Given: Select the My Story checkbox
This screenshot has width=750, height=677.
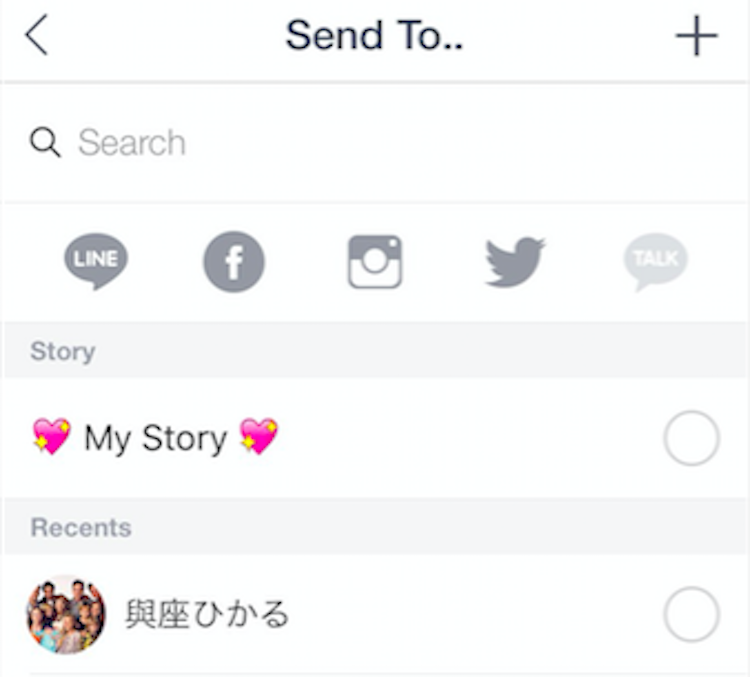Looking at the screenshot, I should [691, 438].
